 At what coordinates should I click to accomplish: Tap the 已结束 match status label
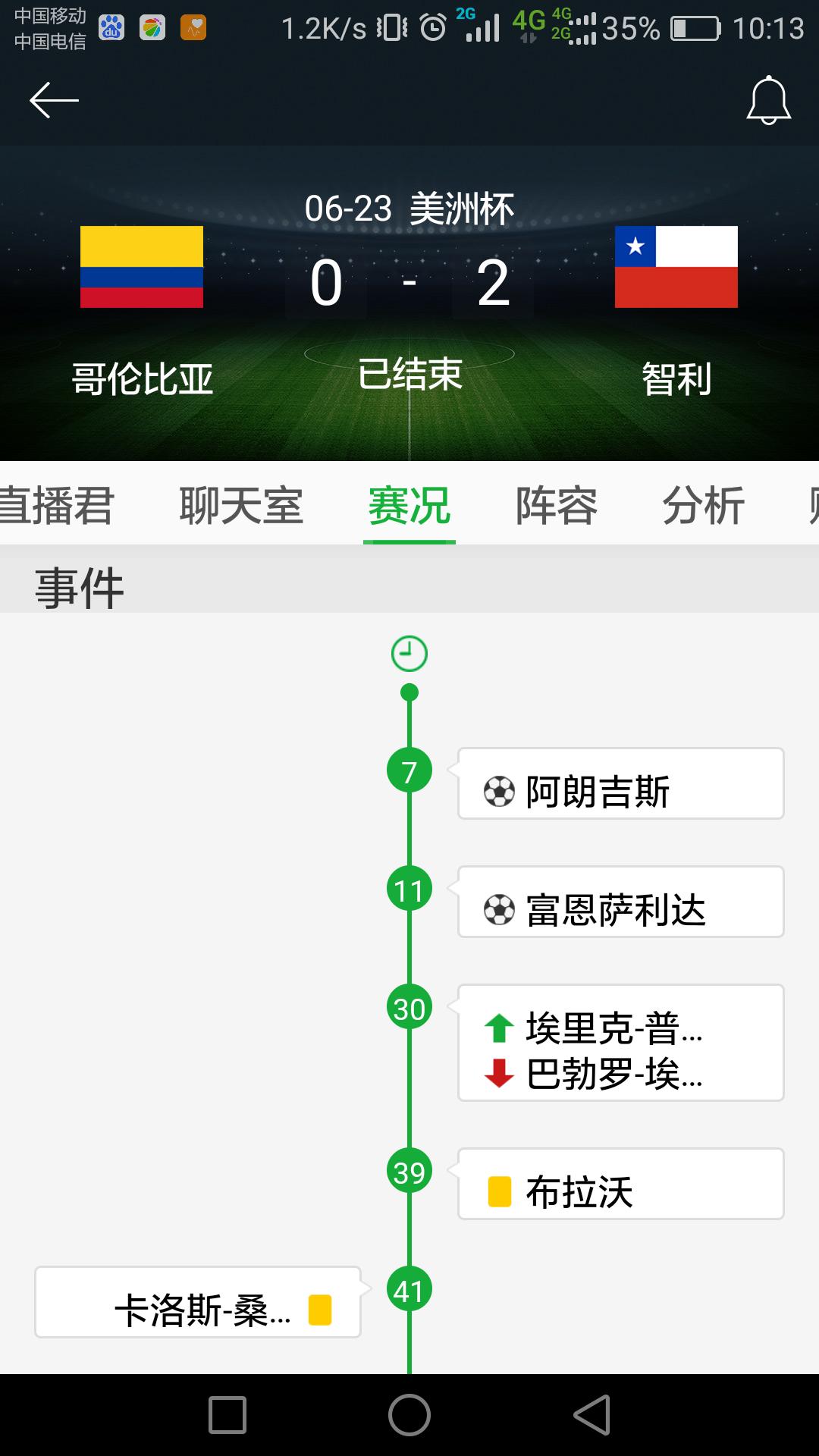pos(409,373)
